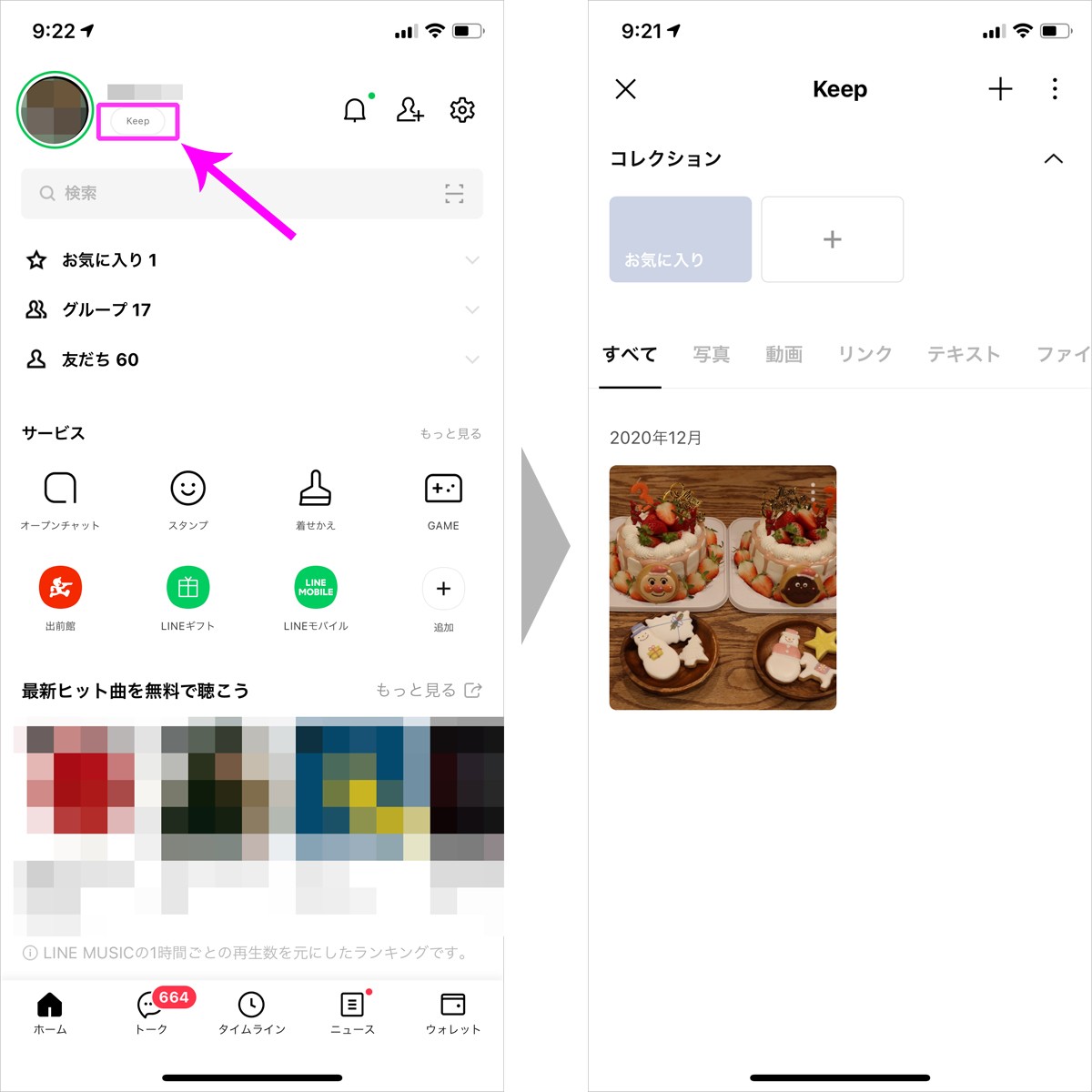
Task: Collapse the コレクション section
Action: tap(1053, 159)
